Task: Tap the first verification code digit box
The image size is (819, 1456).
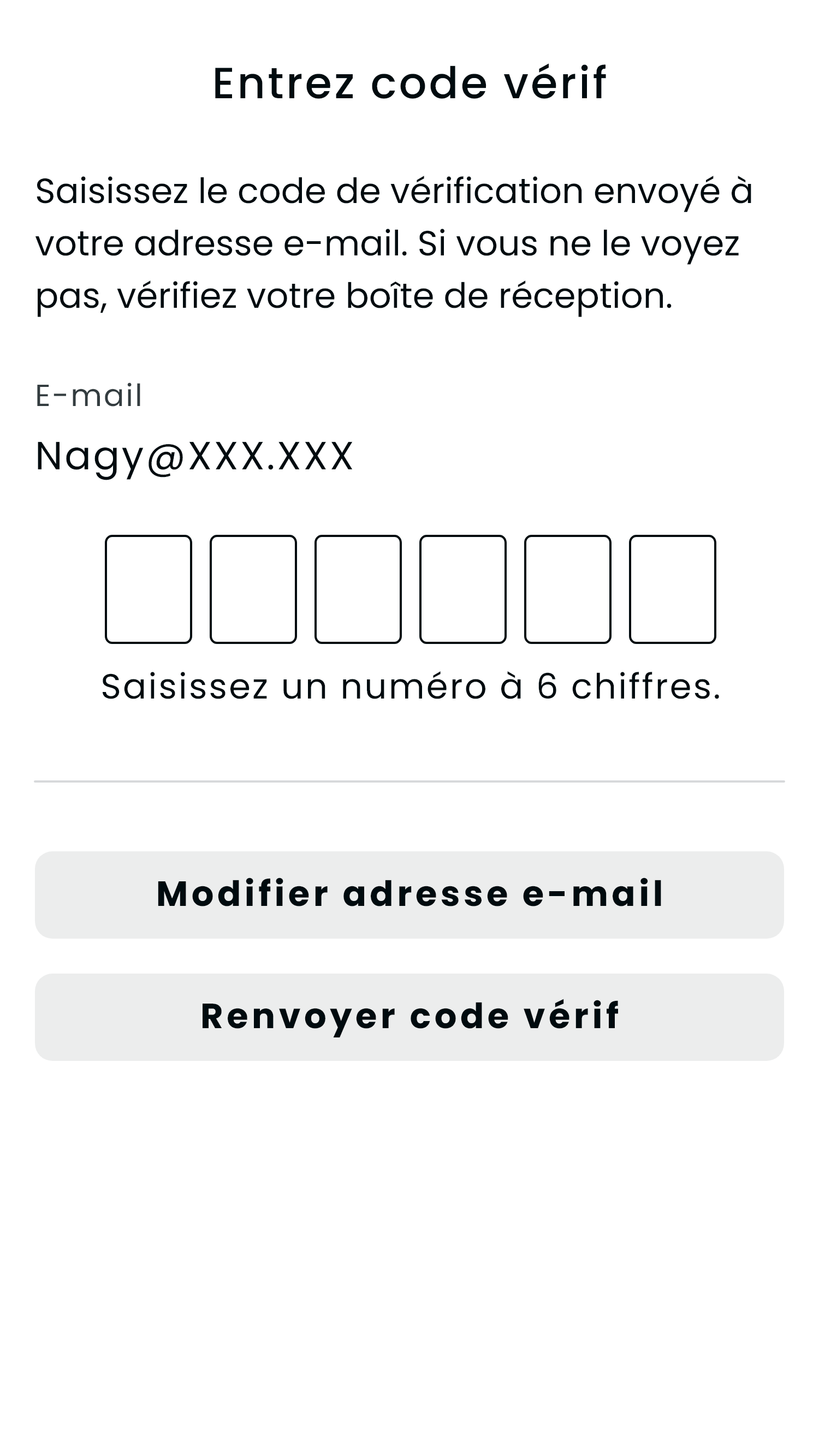Action: click(x=148, y=589)
